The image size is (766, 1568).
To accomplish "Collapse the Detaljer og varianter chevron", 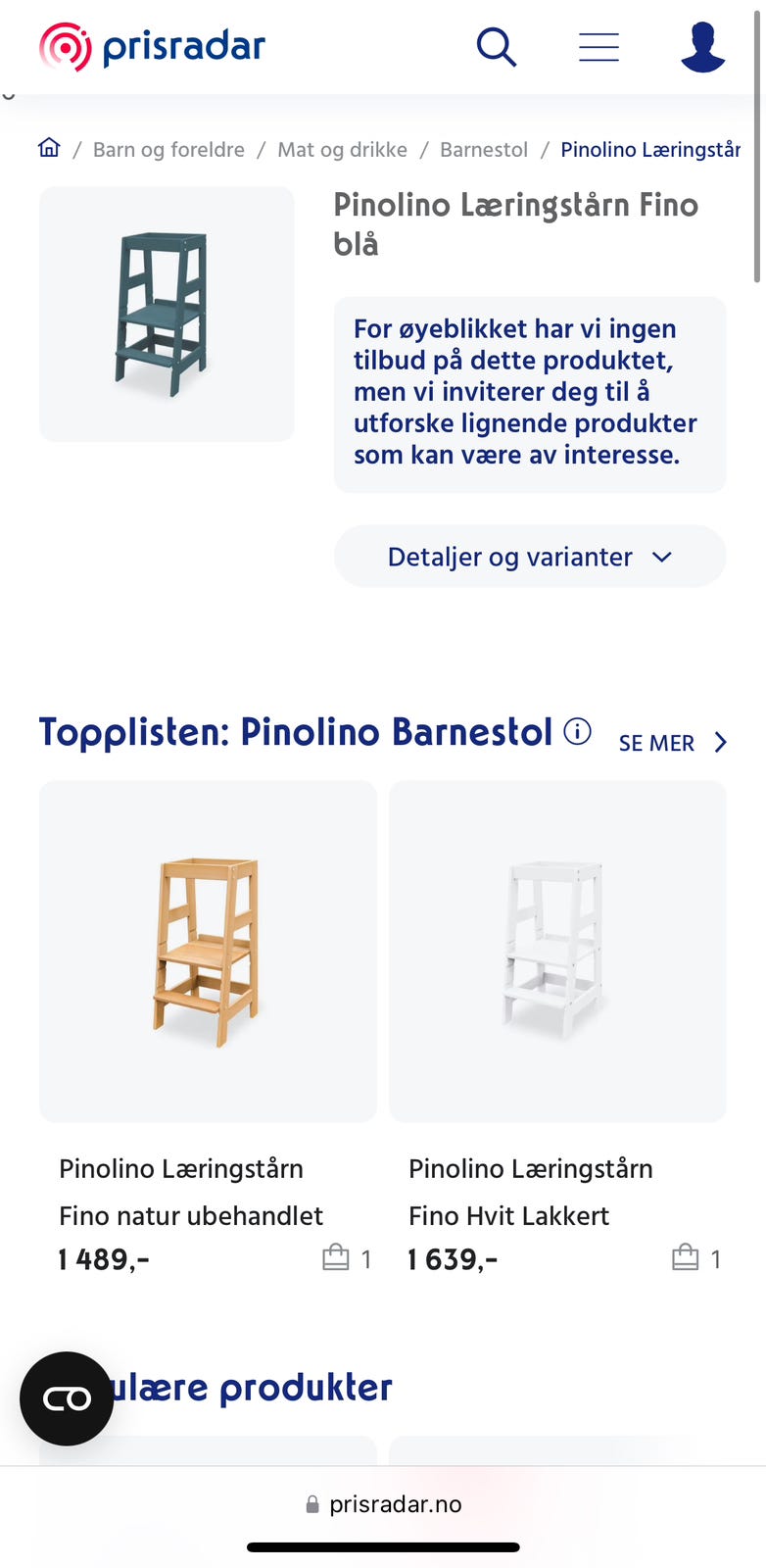I will [662, 557].
